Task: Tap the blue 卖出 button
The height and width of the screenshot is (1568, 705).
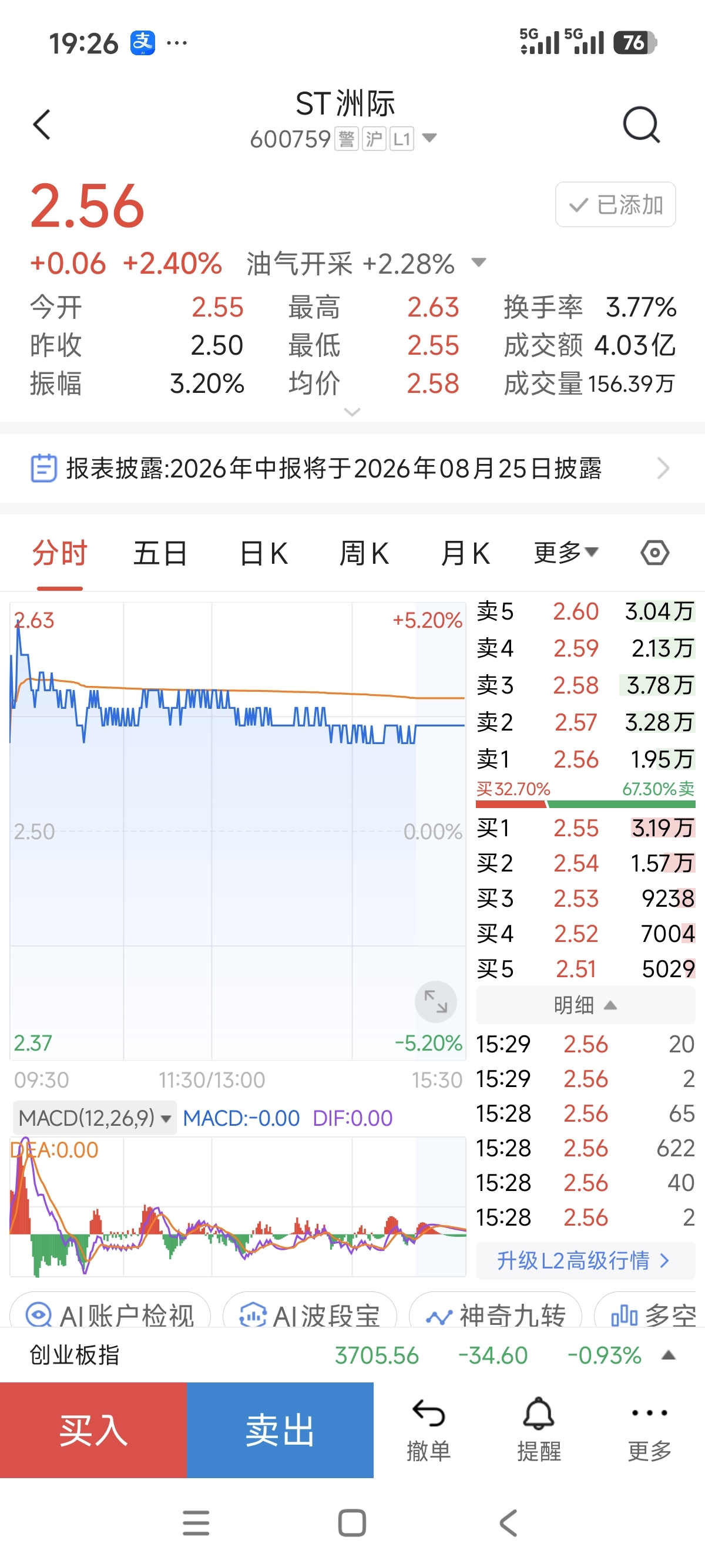Action: (280, 1430)
